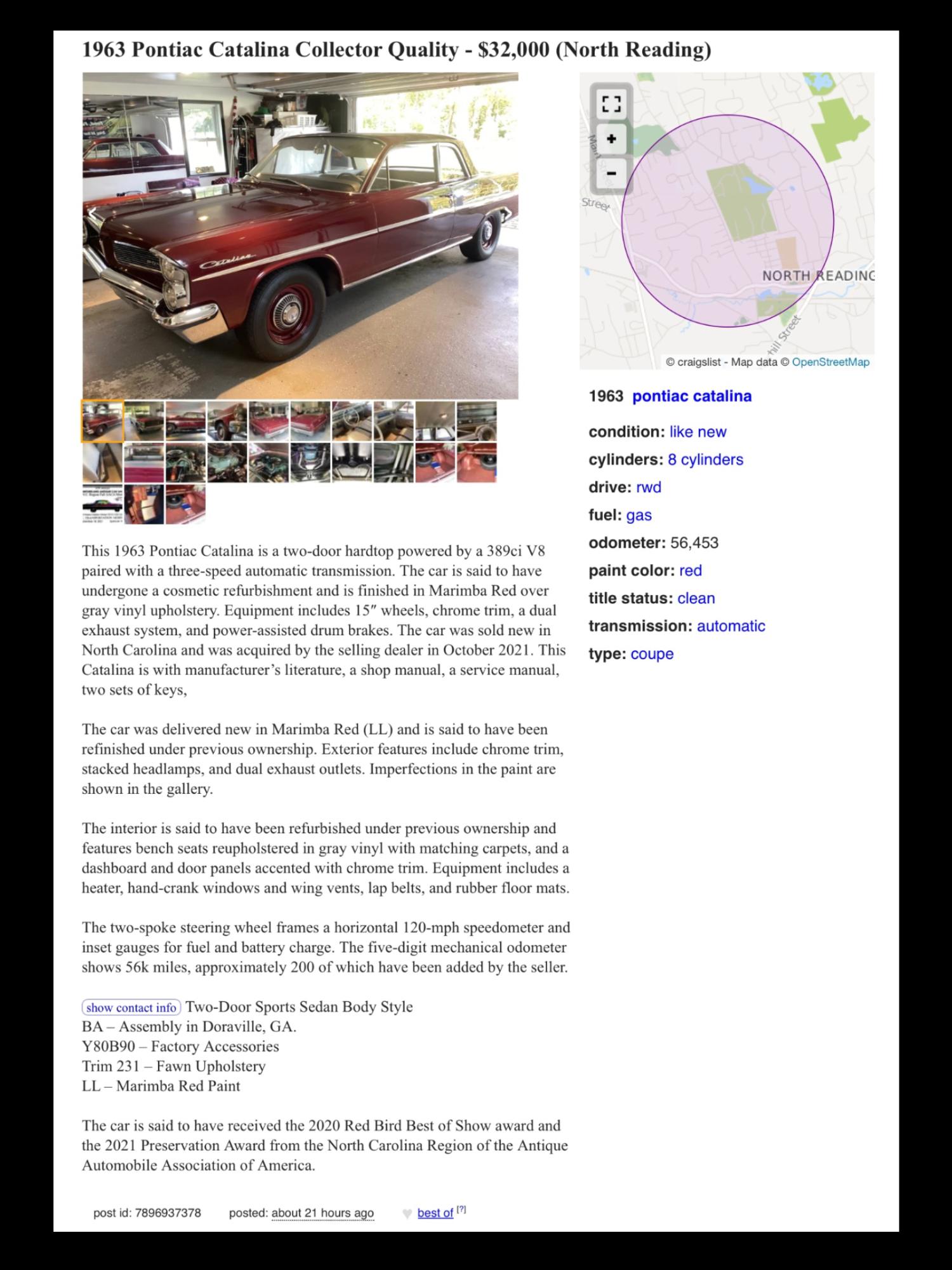Nominate the post for best of
Image resolution: width=952 pixels, height=1270 pixels.
pos(435,1213)
